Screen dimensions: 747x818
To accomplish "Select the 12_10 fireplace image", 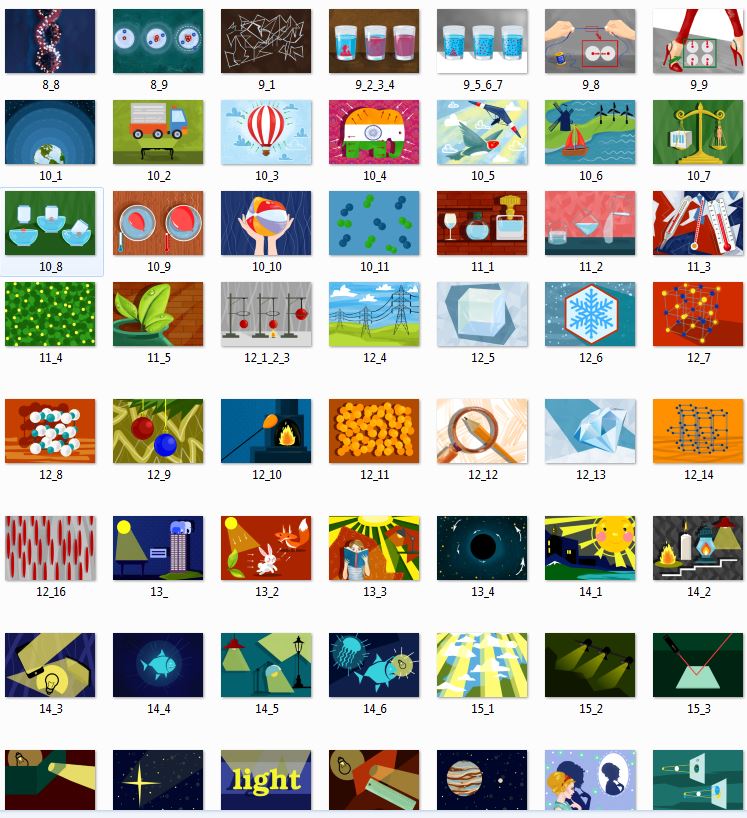I will tap(266, 431).
